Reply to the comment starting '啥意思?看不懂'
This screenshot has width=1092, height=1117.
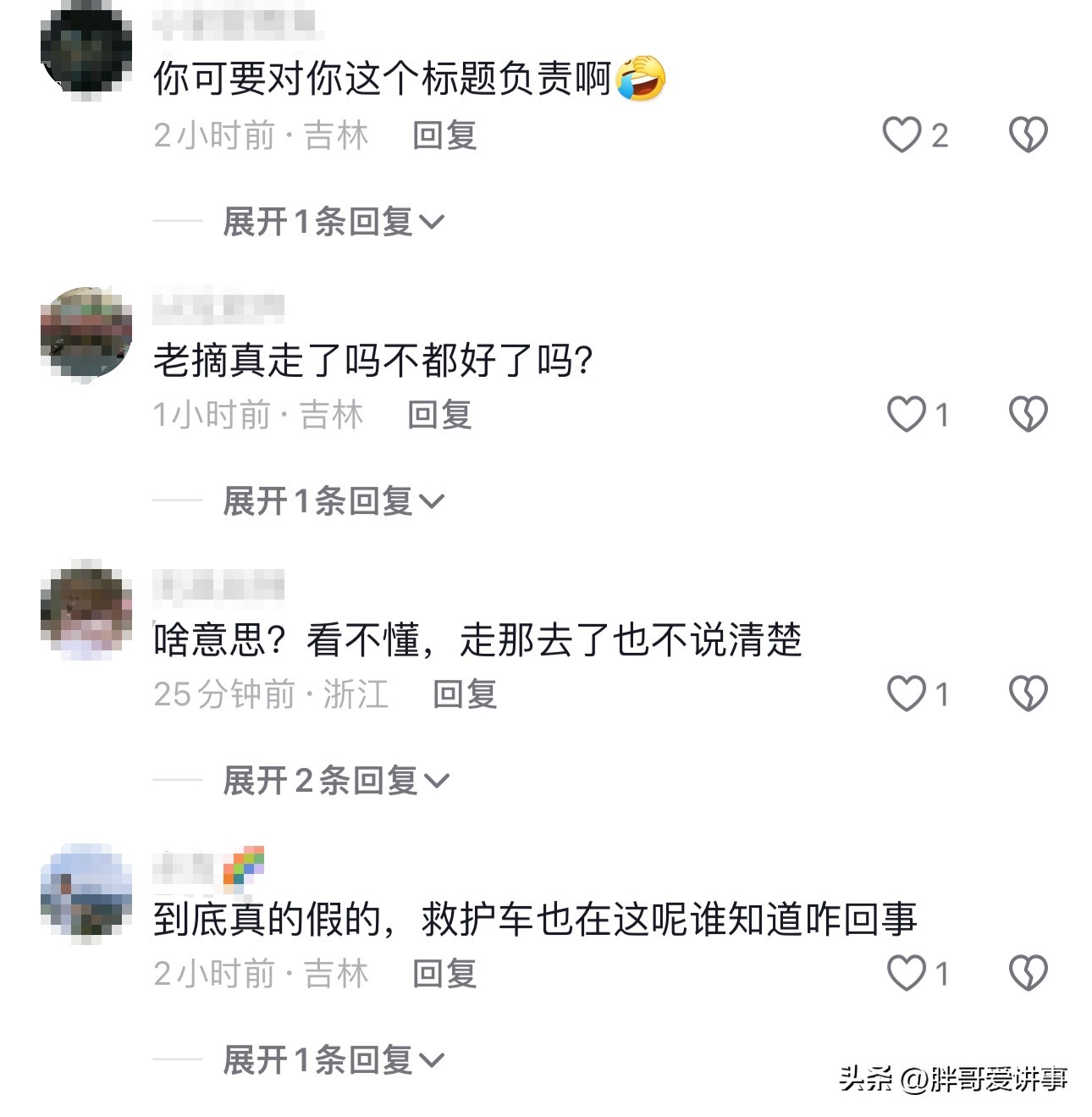pyautogui.click(x=465, y=694)
